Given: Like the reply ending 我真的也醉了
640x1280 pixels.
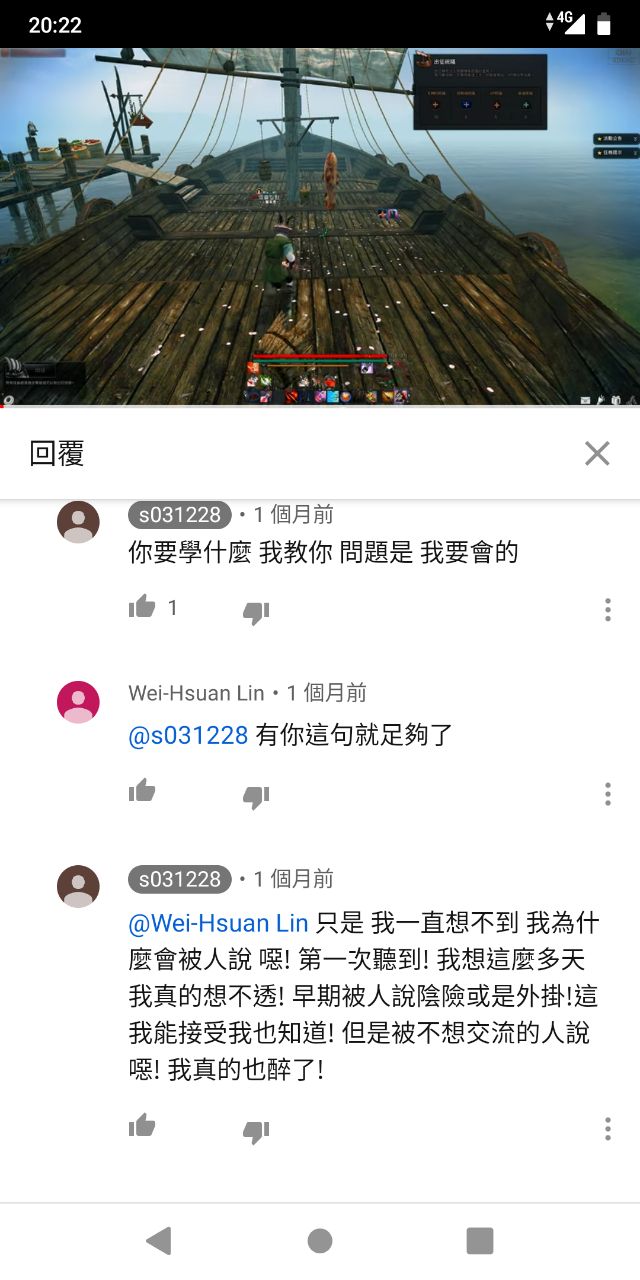Looking at the screenshot, I should pyautogui.click(x=142, y=1126).
